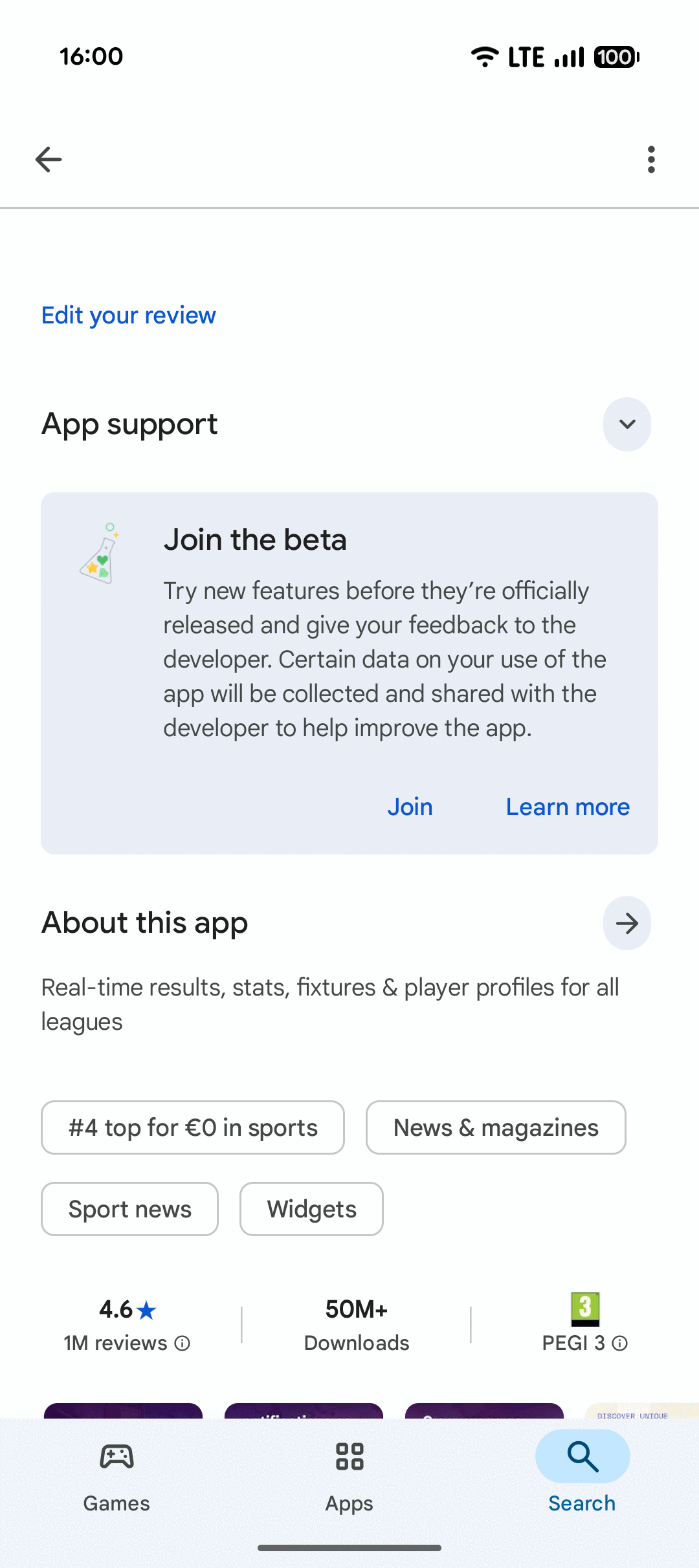The image size is (699, 1568).
Task: Expand the App support section
Action: (627, 424)
